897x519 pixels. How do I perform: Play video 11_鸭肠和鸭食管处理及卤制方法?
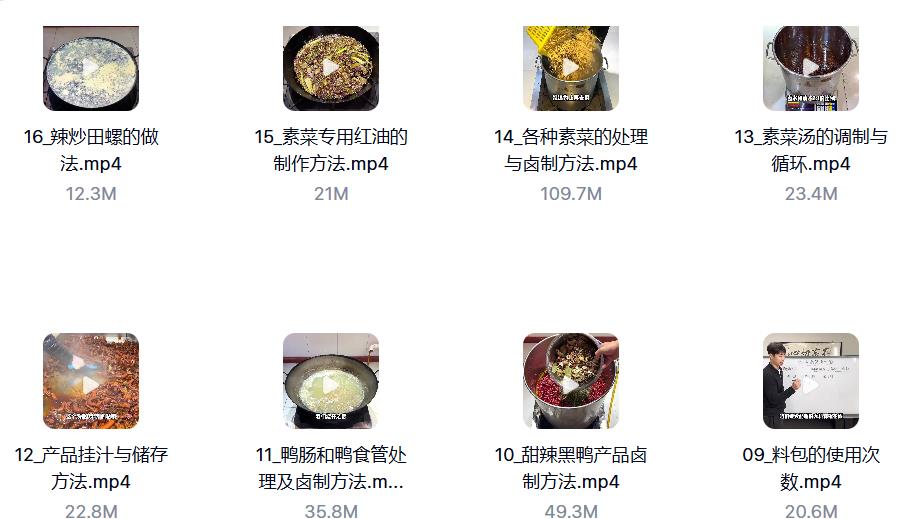330,382
